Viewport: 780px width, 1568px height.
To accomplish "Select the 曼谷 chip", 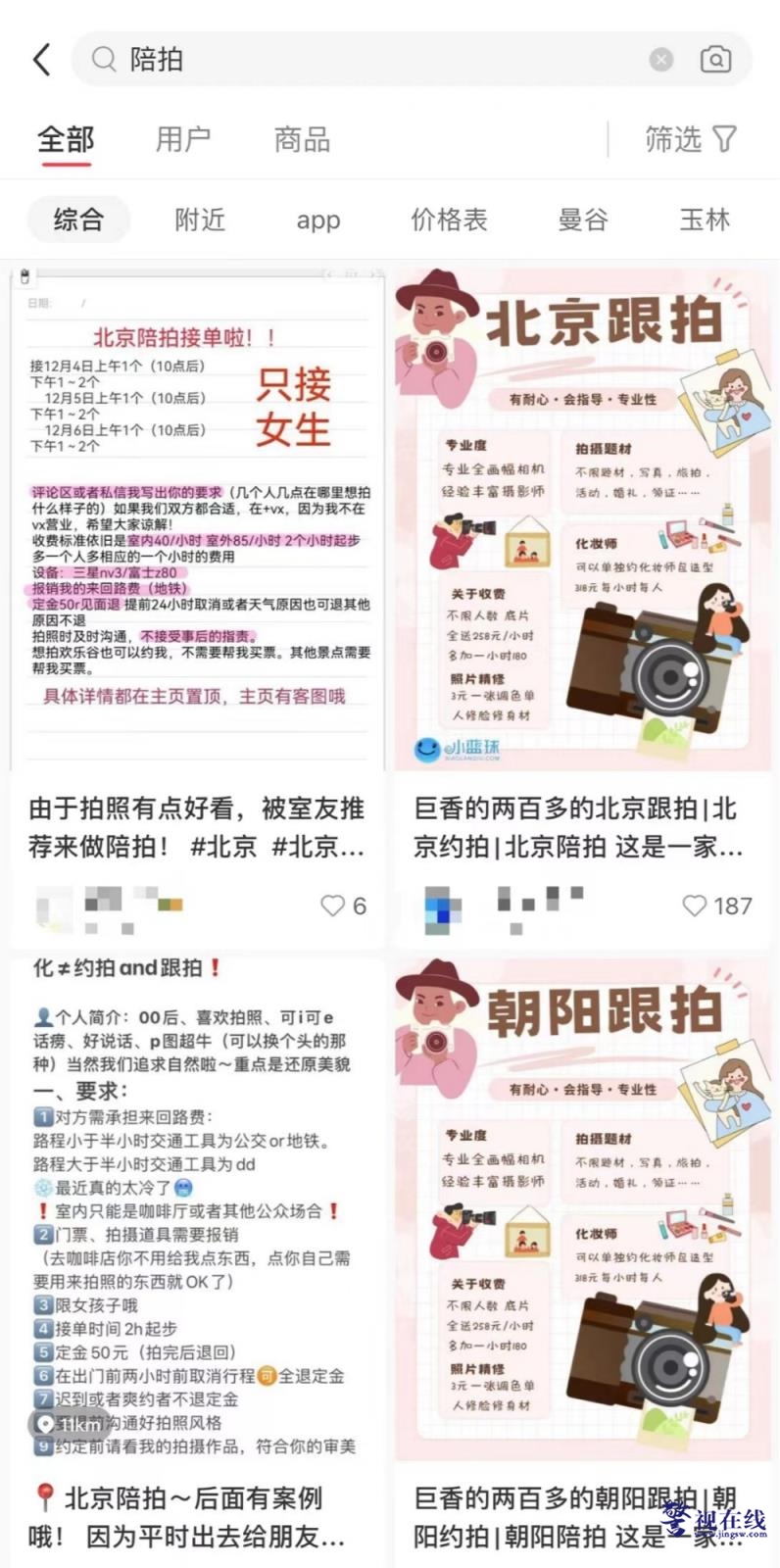I will tap(583, 220).
